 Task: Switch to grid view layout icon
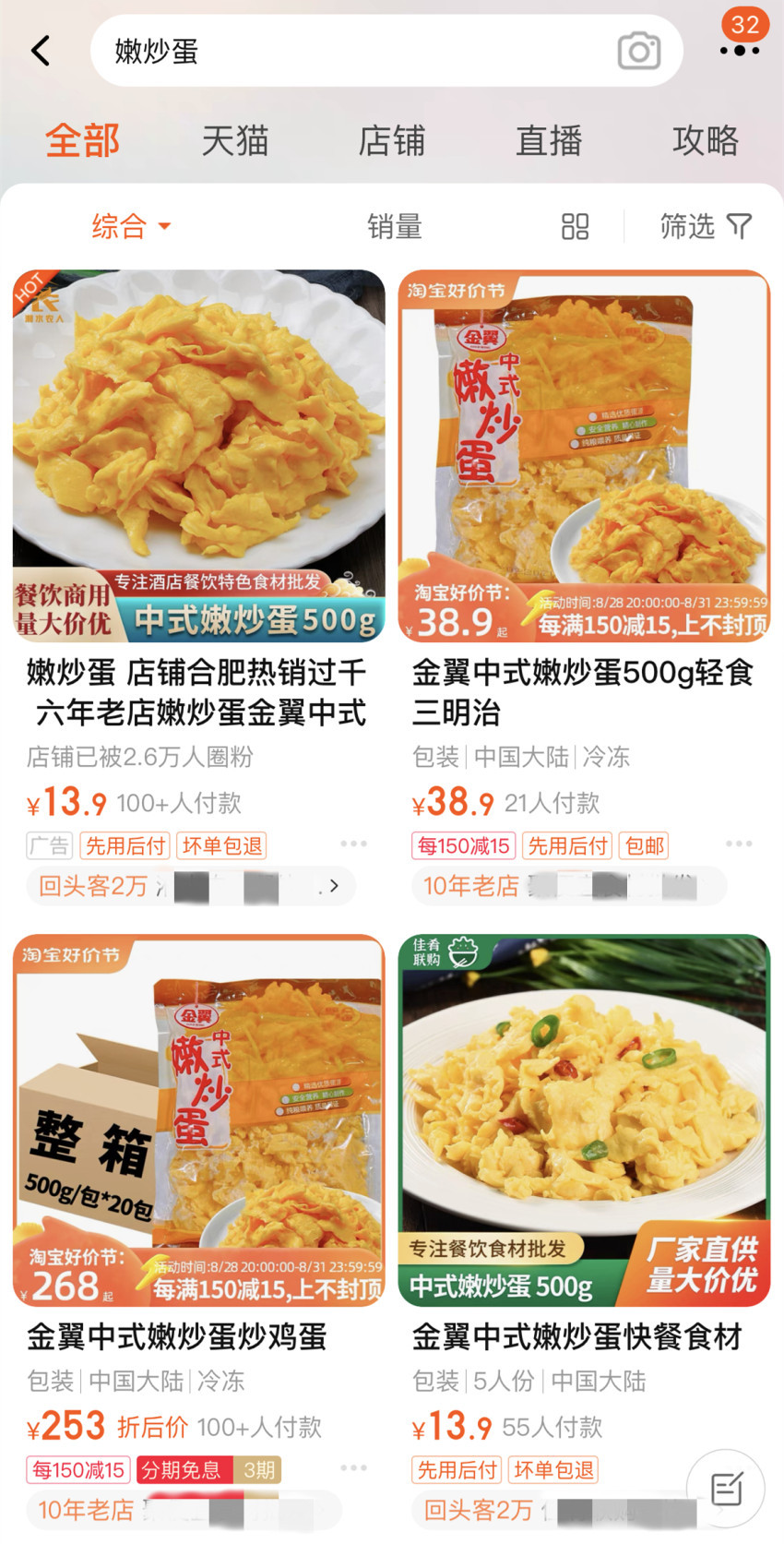pyautogui.click(x=573, y=226)
